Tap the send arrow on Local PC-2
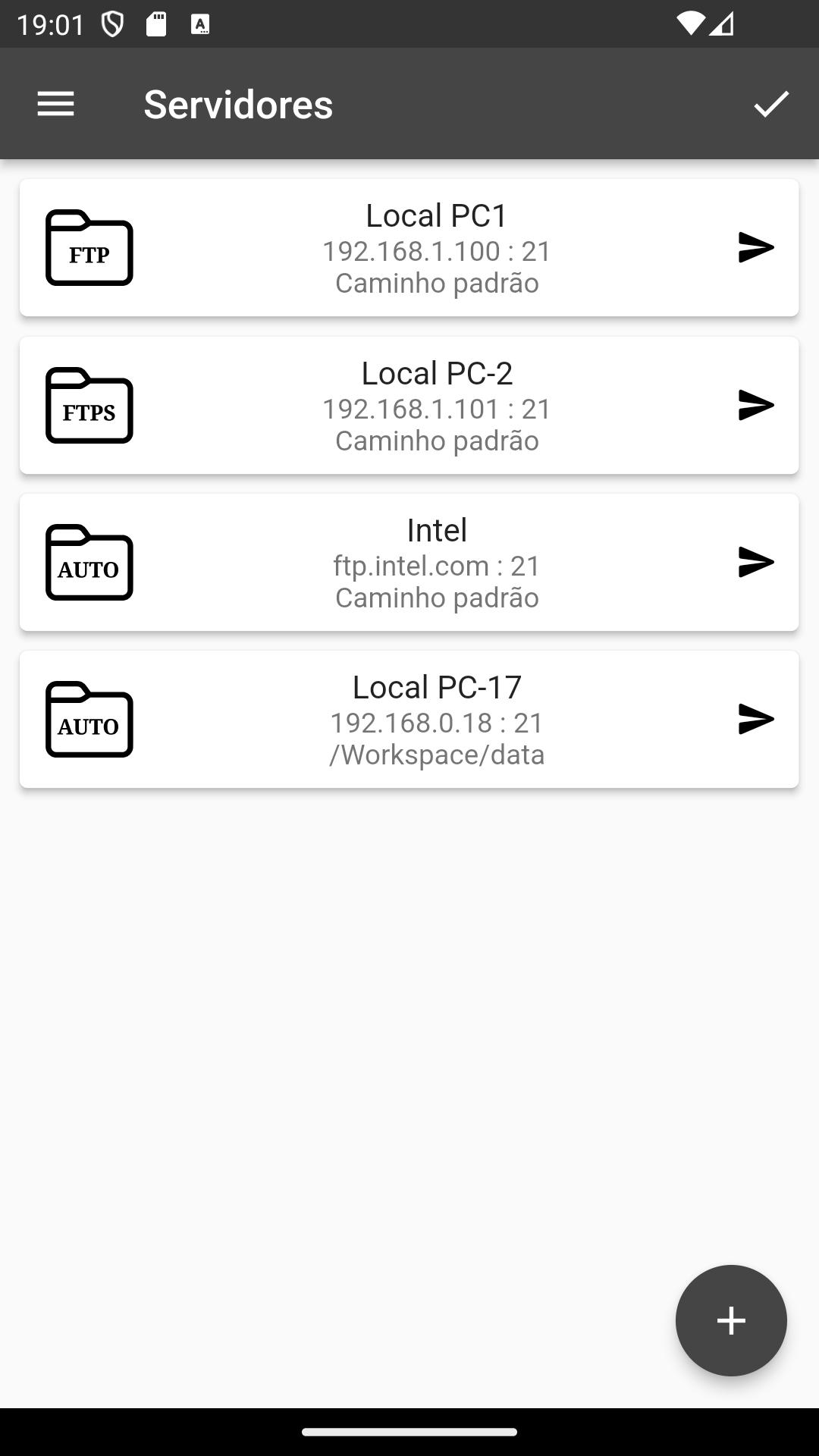The width and height of the screenshot is (819, 1456). (x=756, y=405)
